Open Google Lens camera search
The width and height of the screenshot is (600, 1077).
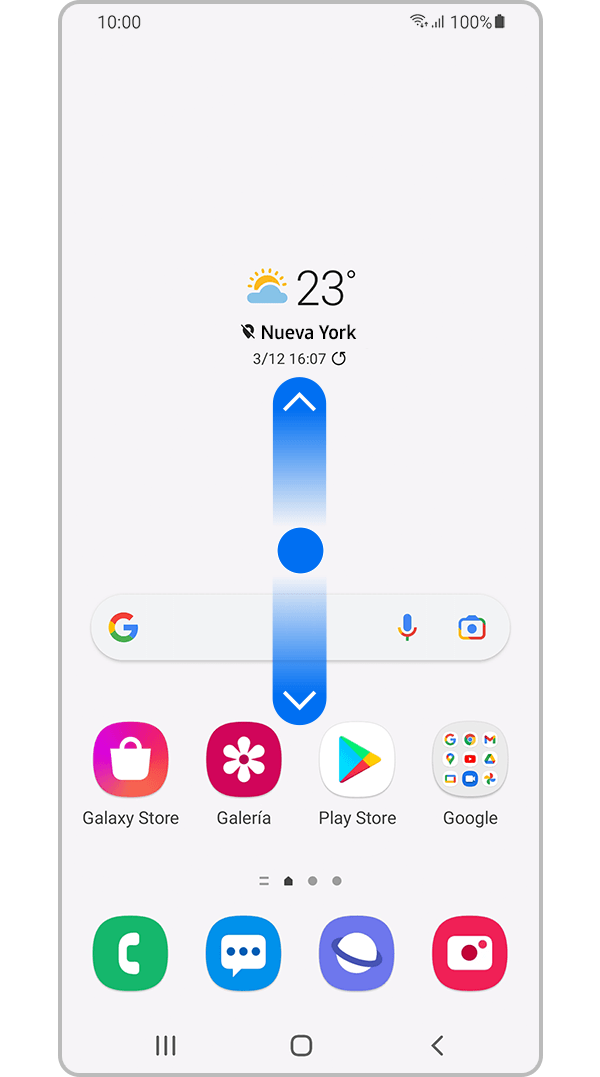471,628
